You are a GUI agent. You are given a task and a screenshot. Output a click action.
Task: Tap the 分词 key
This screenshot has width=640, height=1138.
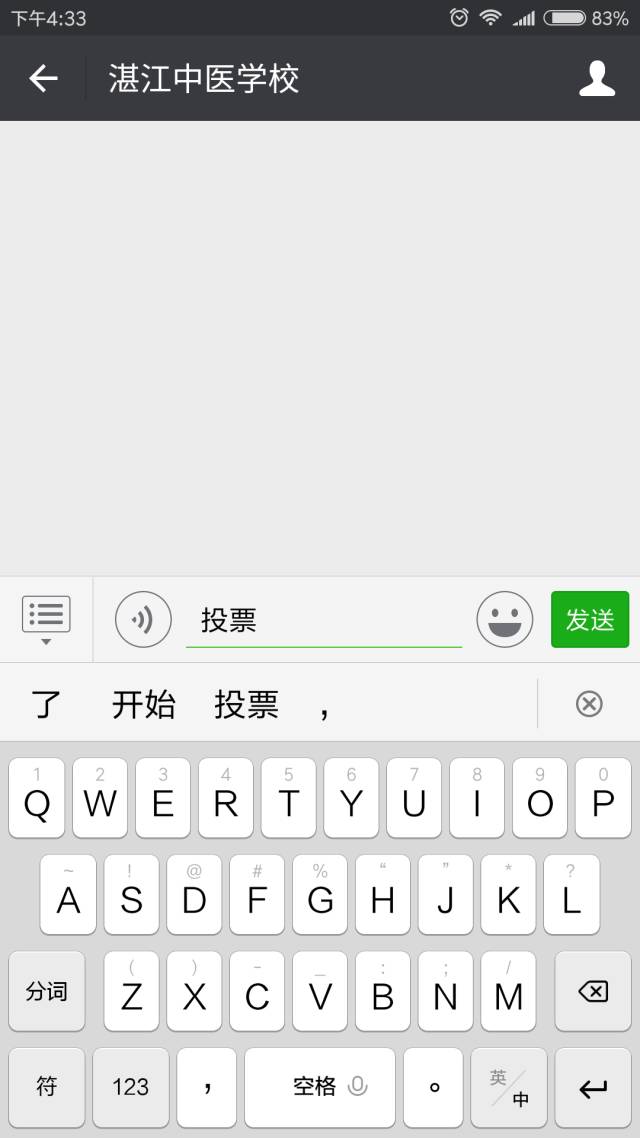point(46,991)
